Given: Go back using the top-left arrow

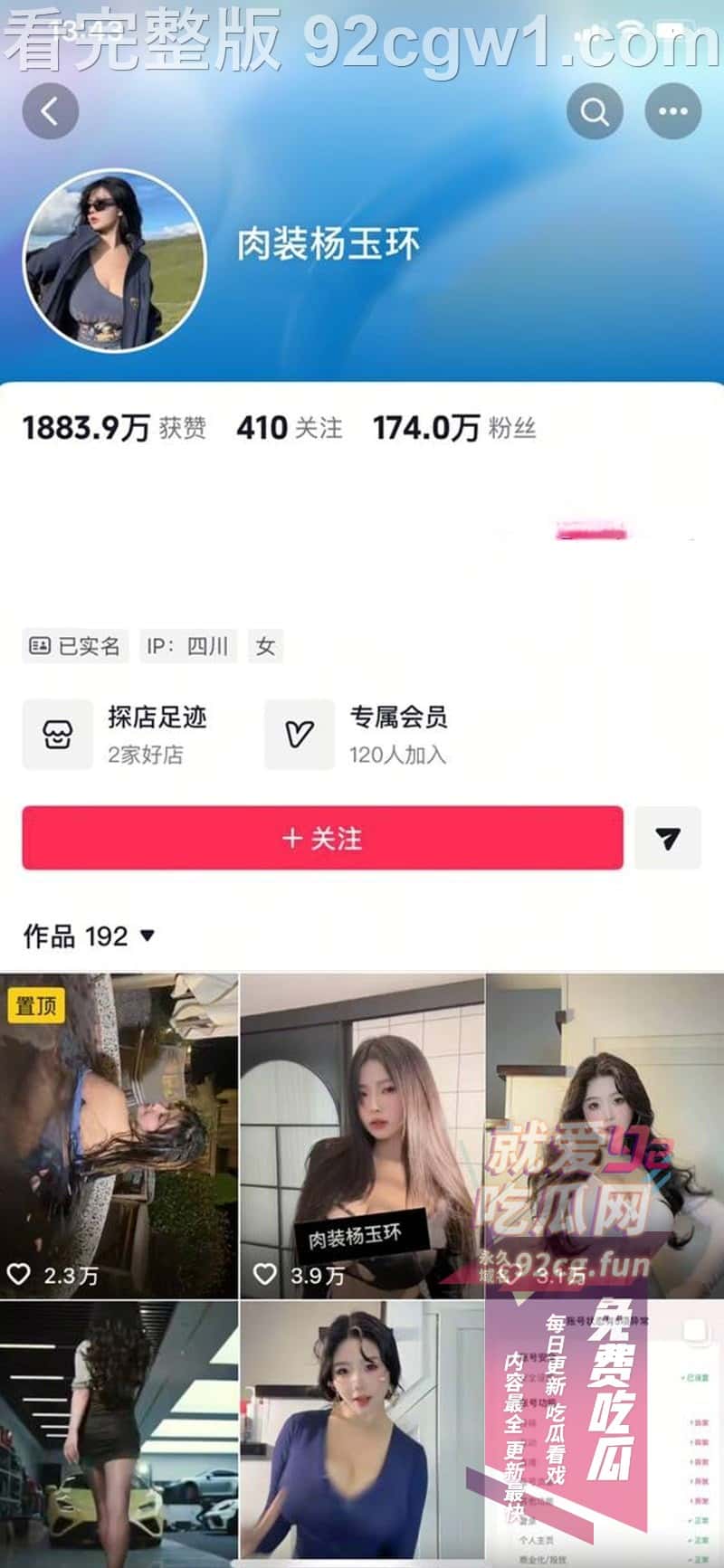Looking at the screenshot, I should [x=50, y=111].
